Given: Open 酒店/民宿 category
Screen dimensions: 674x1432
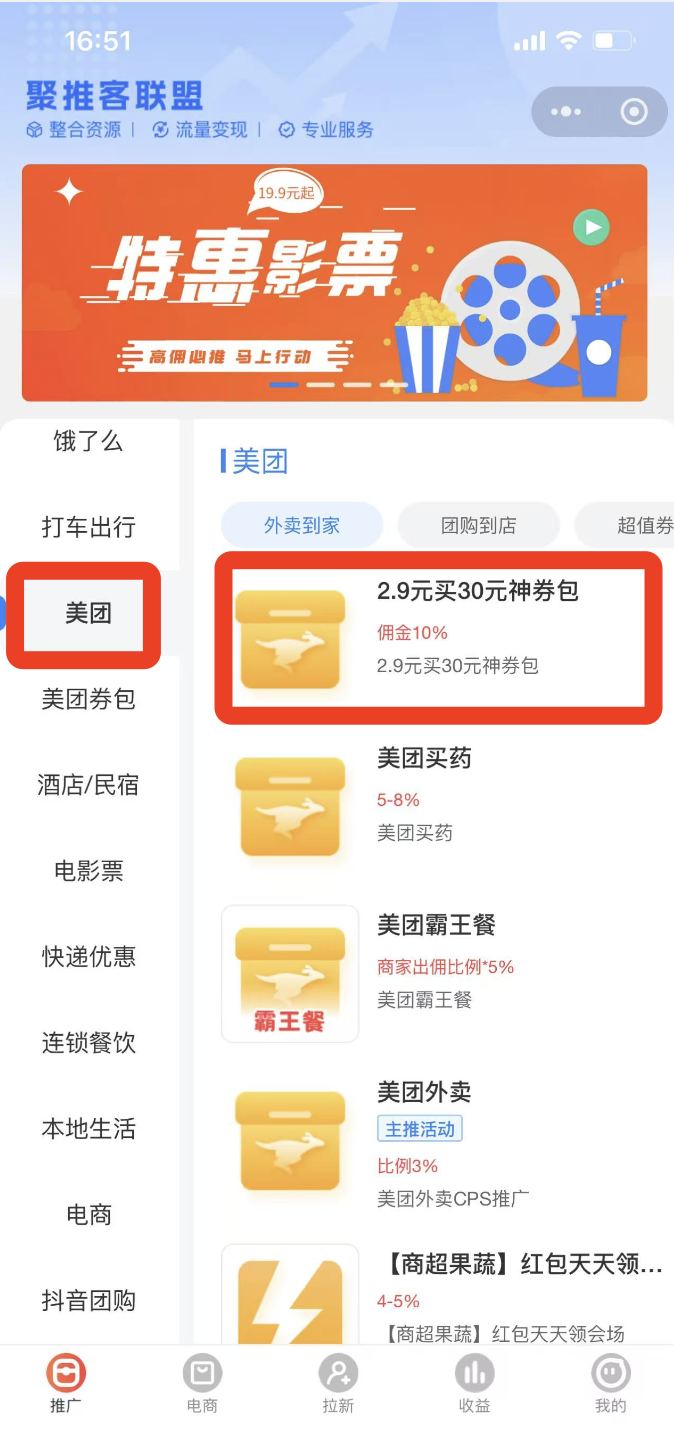Looking at the screenshot, I should tap(88, 785).
